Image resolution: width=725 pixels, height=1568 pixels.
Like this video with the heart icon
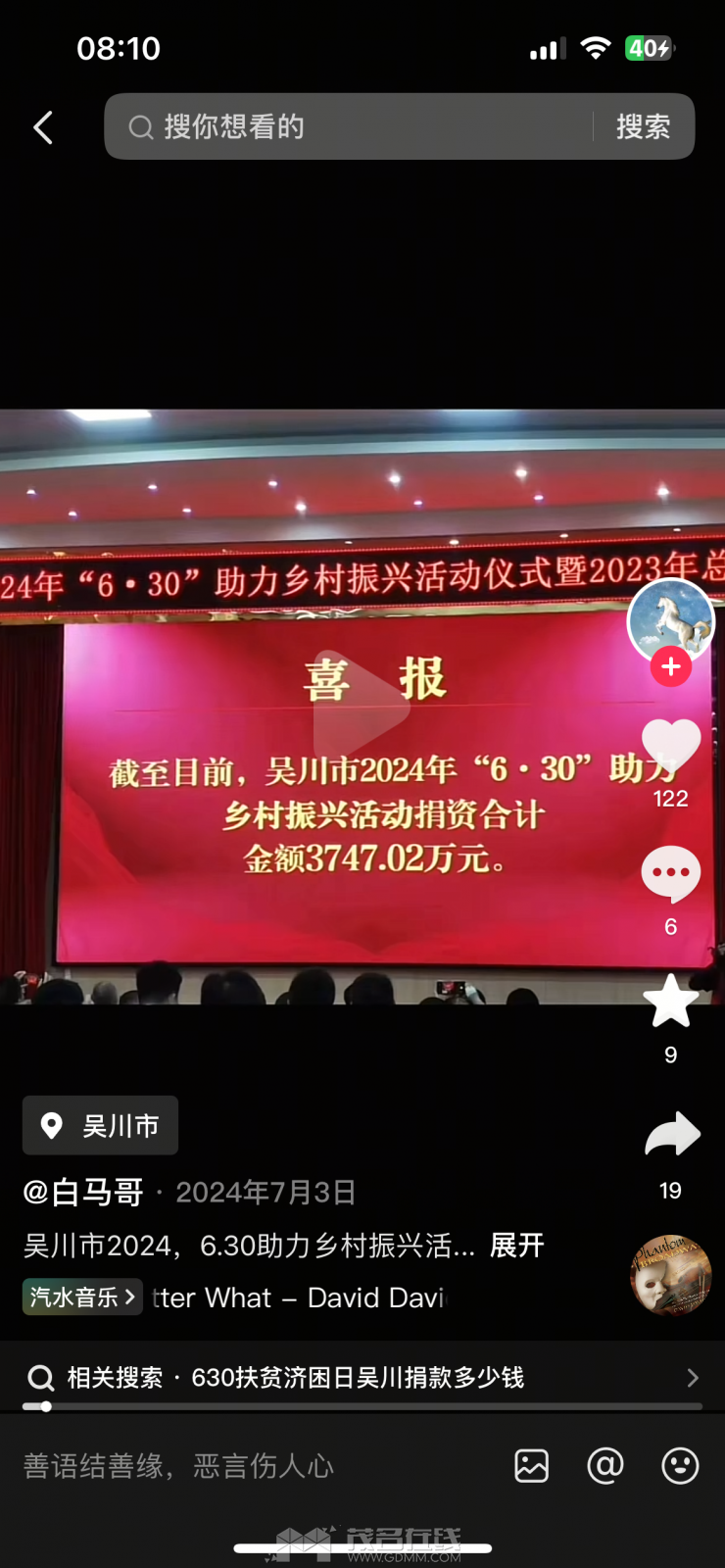pyautogui.click(x=671, y=746)
